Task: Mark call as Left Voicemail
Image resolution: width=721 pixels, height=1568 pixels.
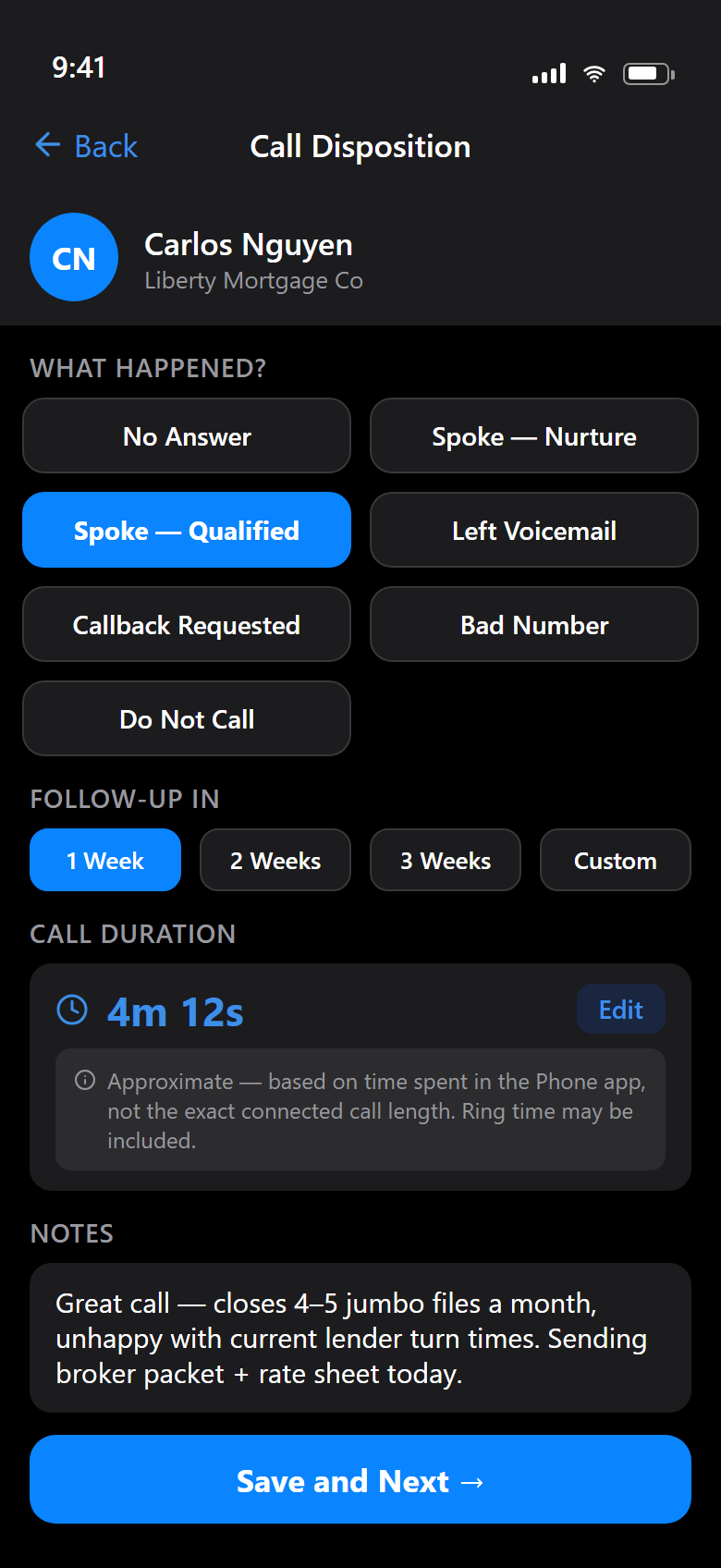Action: coord(534,530)
